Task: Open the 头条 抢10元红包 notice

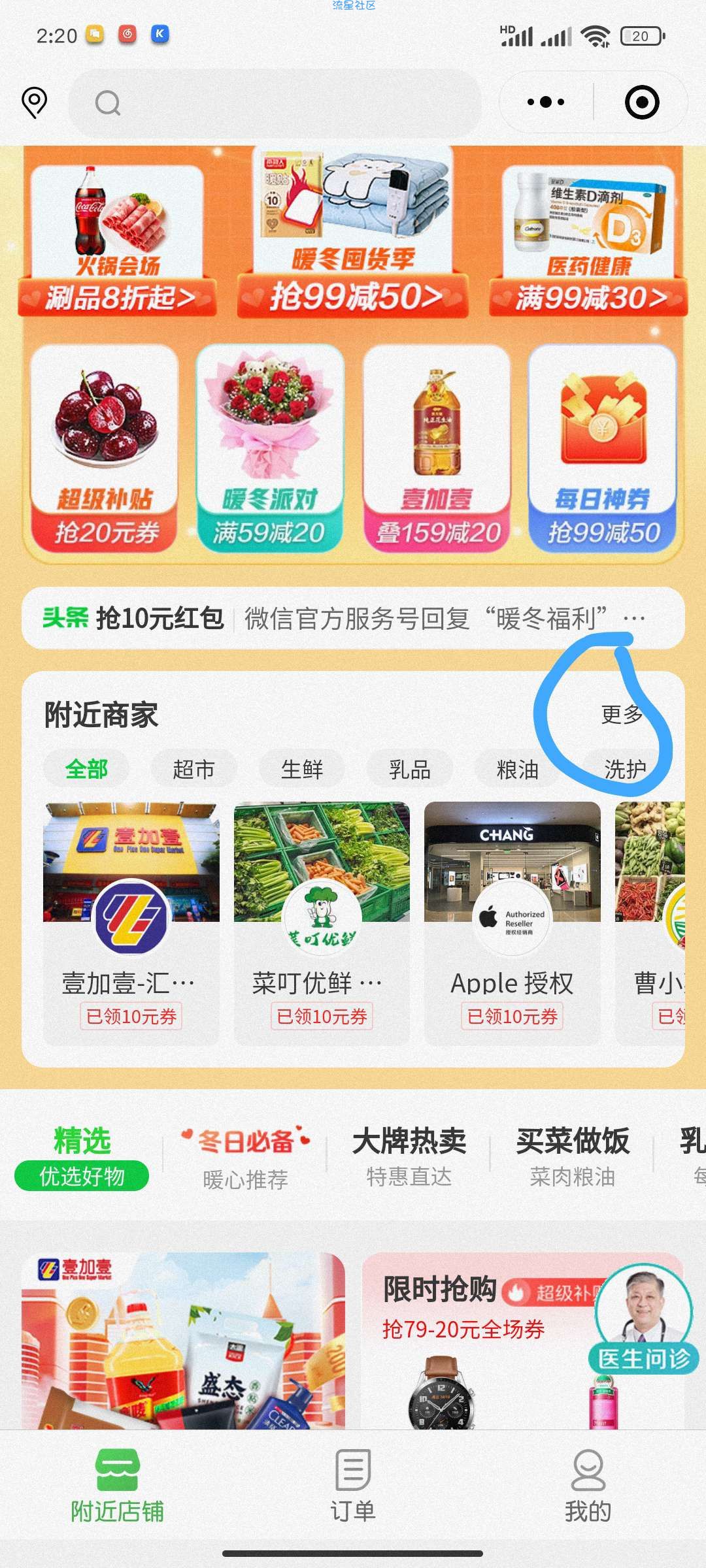Action: point(353,618)
